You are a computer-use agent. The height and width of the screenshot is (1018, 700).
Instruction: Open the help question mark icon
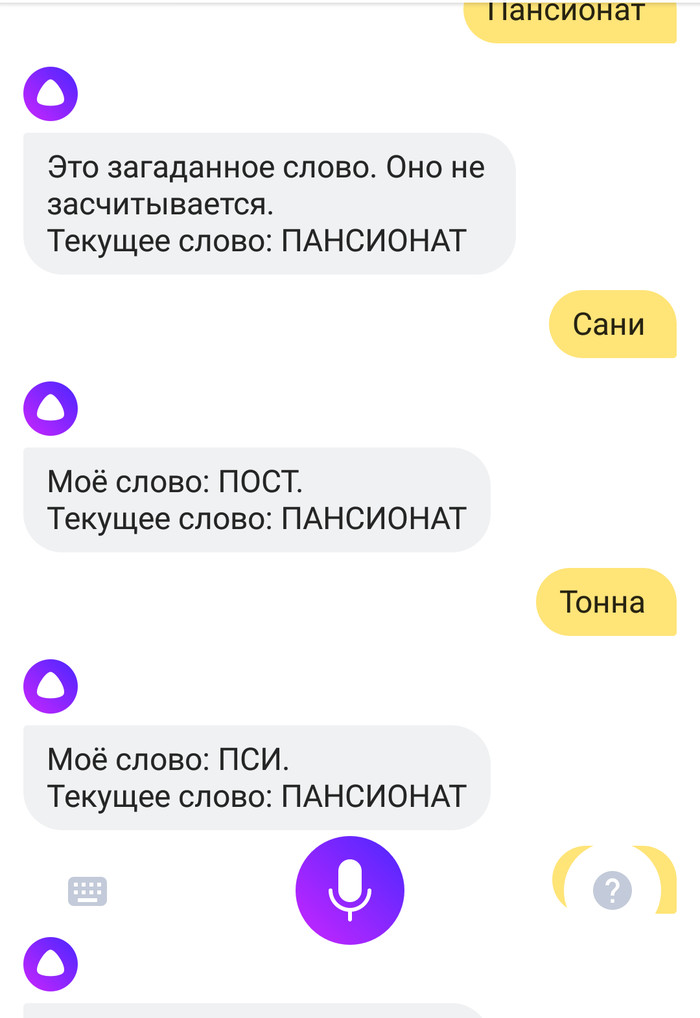click(x=612, y=889)
